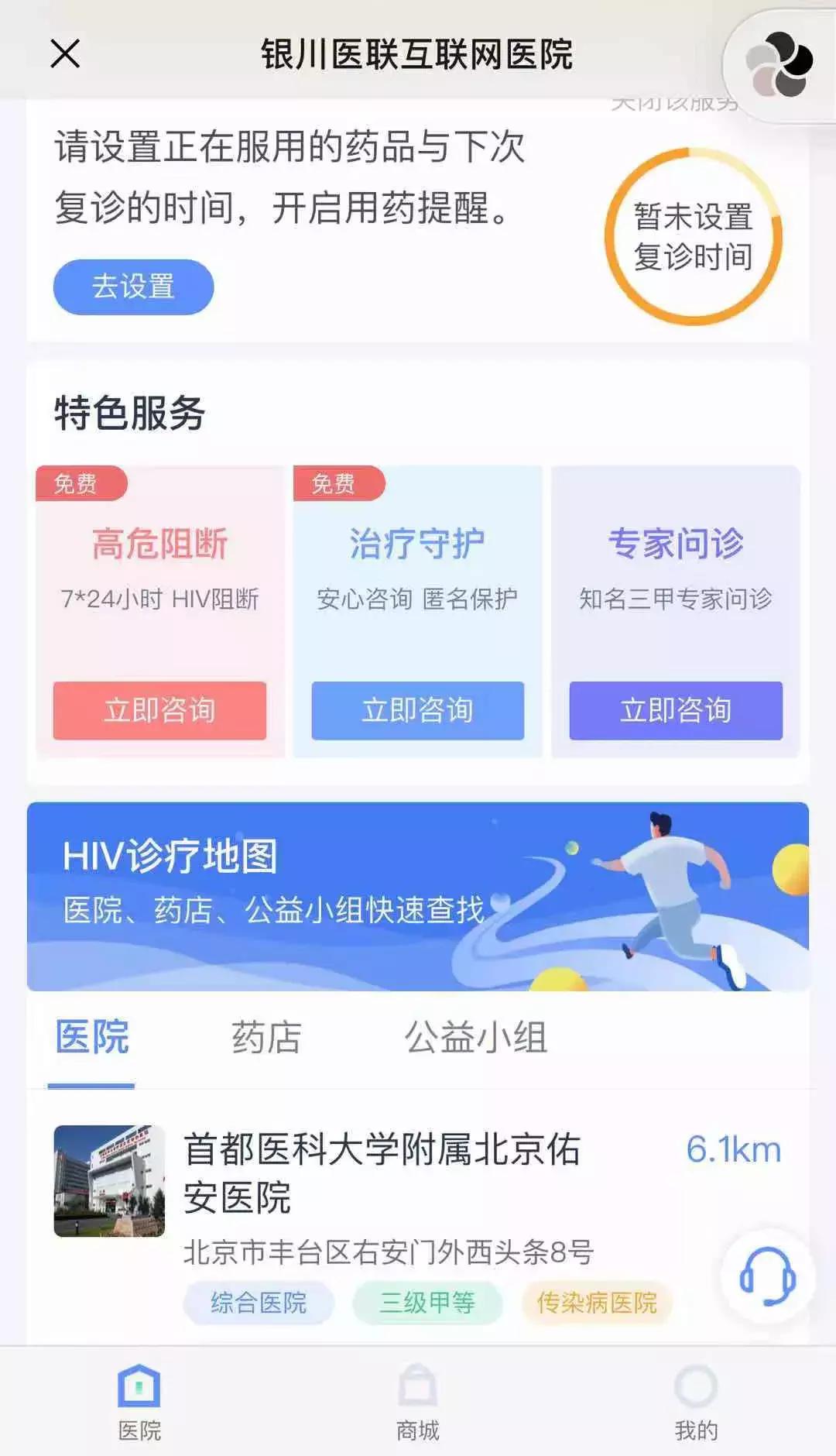Close the 银川医联互联网医院 page

(65, 54)
